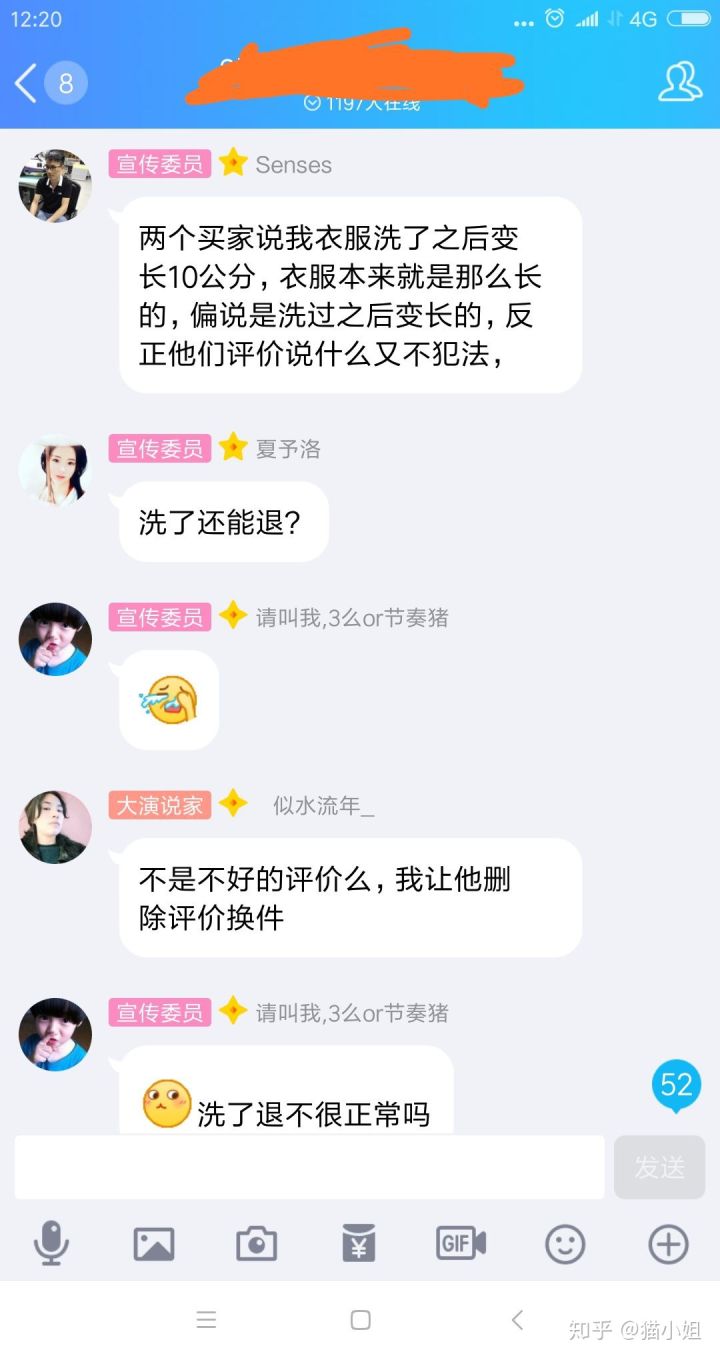Go back to the message list
This screenshot has width=720, height=1360.
28,83
